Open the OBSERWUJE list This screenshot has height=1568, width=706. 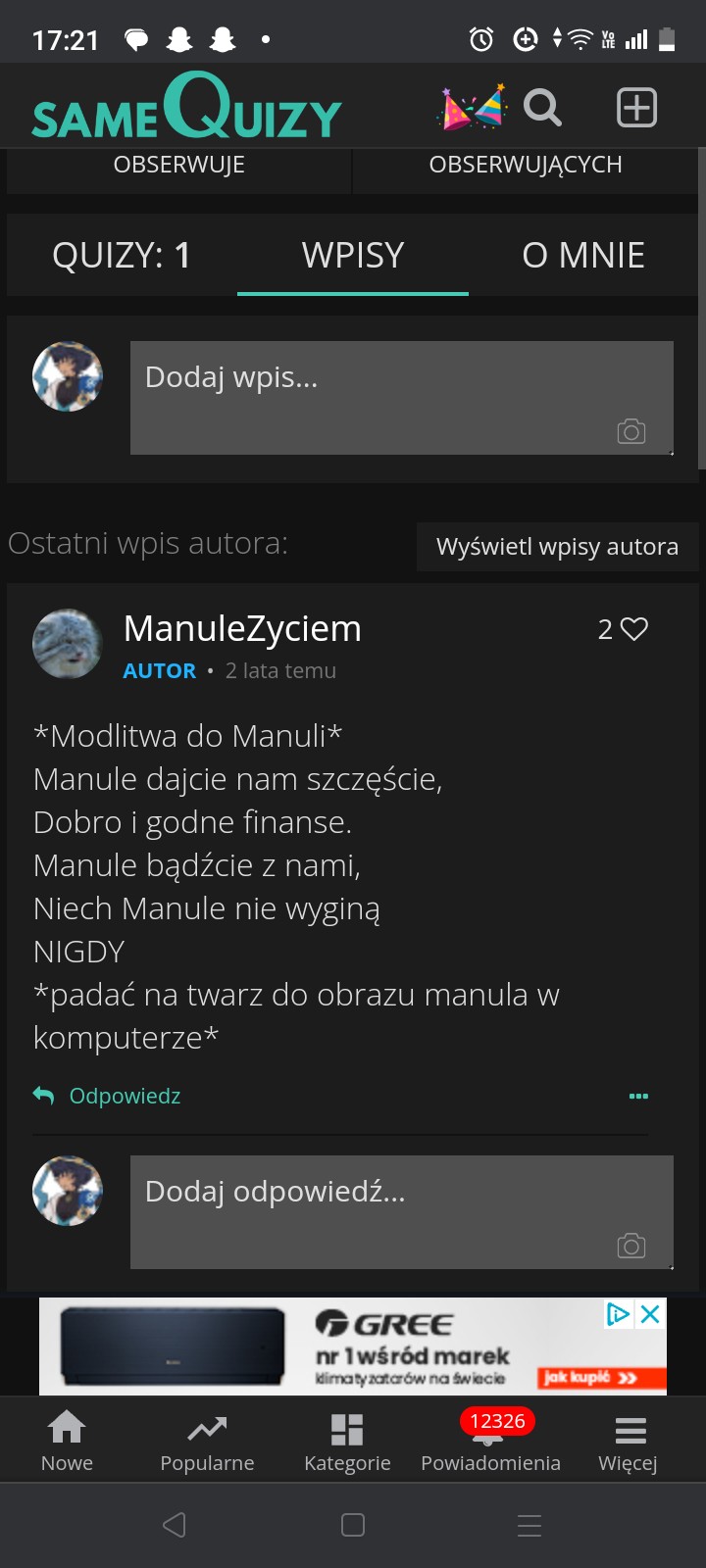[x=179, y=165]
